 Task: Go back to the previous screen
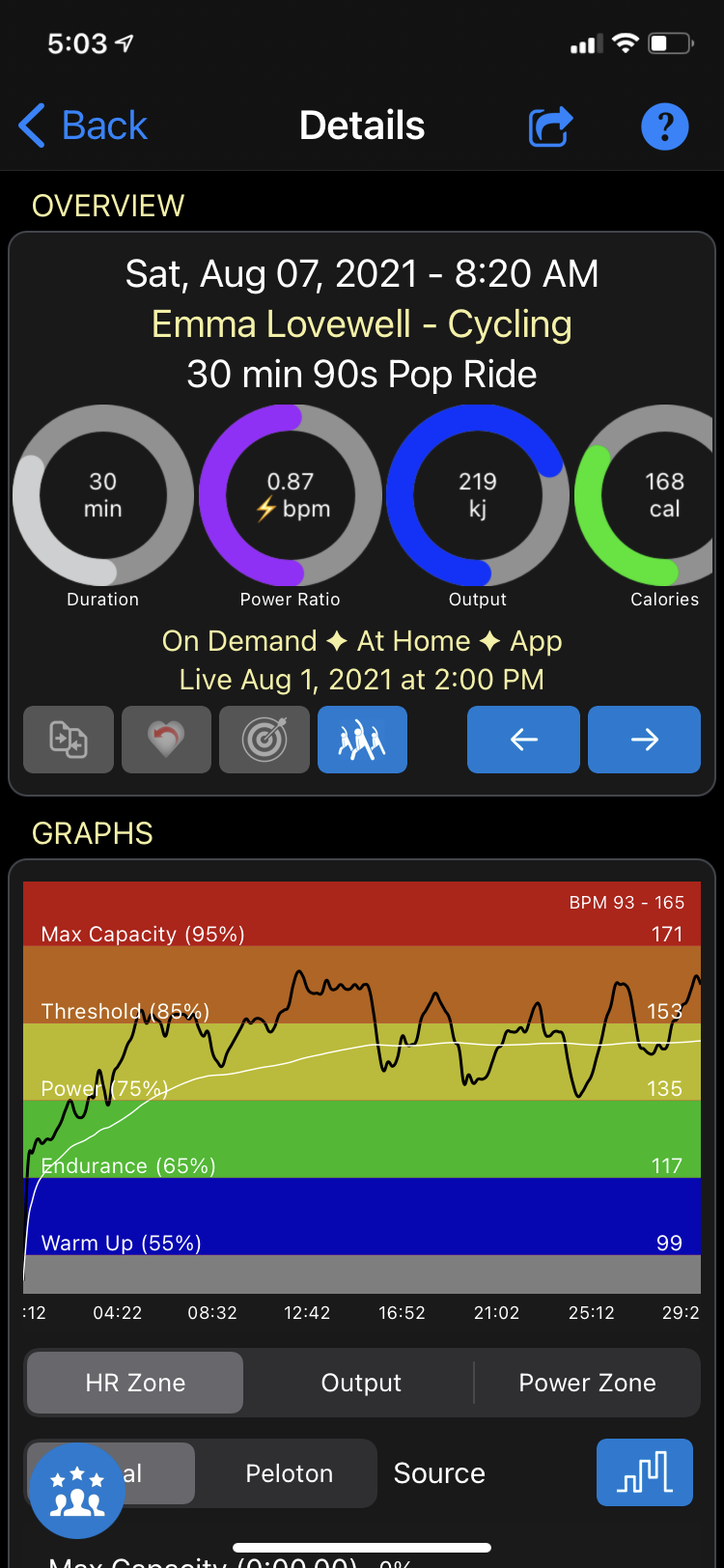[83, 126]
